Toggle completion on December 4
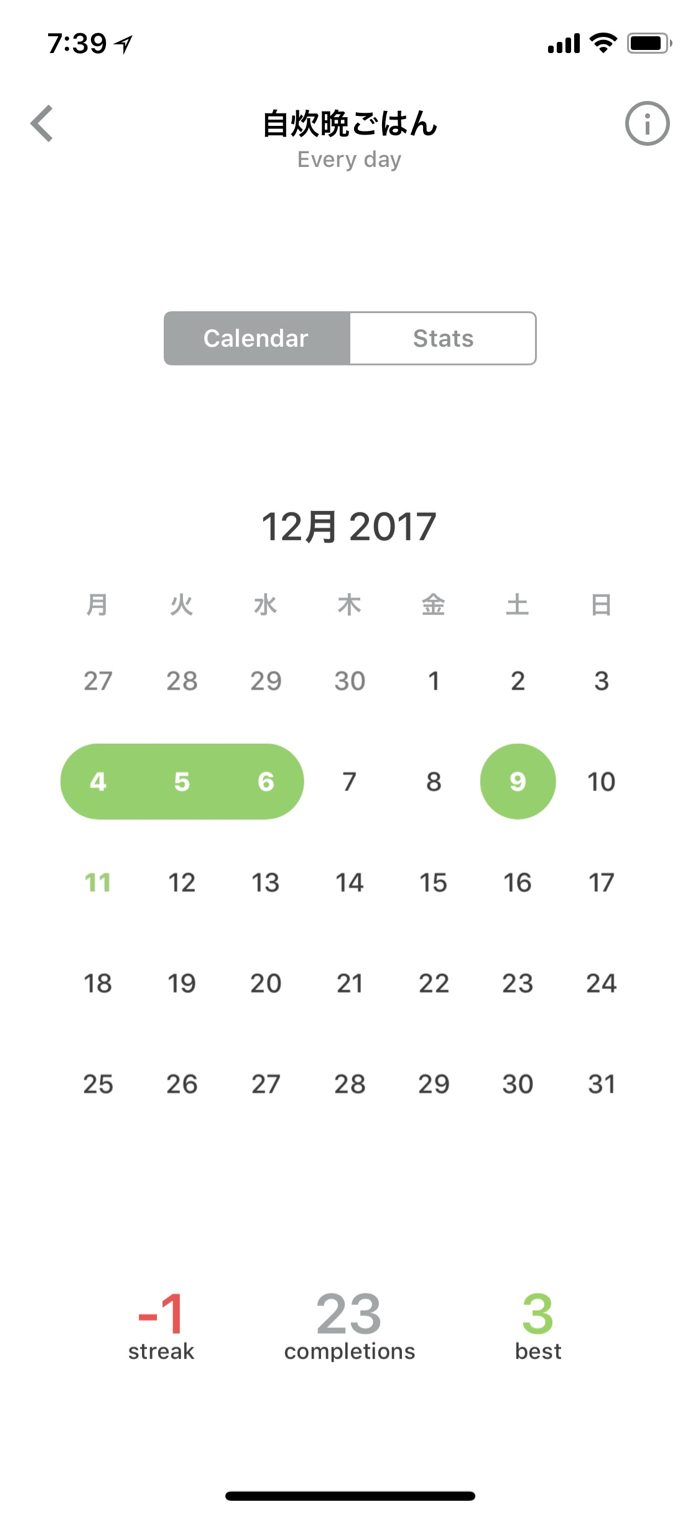The image size is (700, 1516). [98, 782]
